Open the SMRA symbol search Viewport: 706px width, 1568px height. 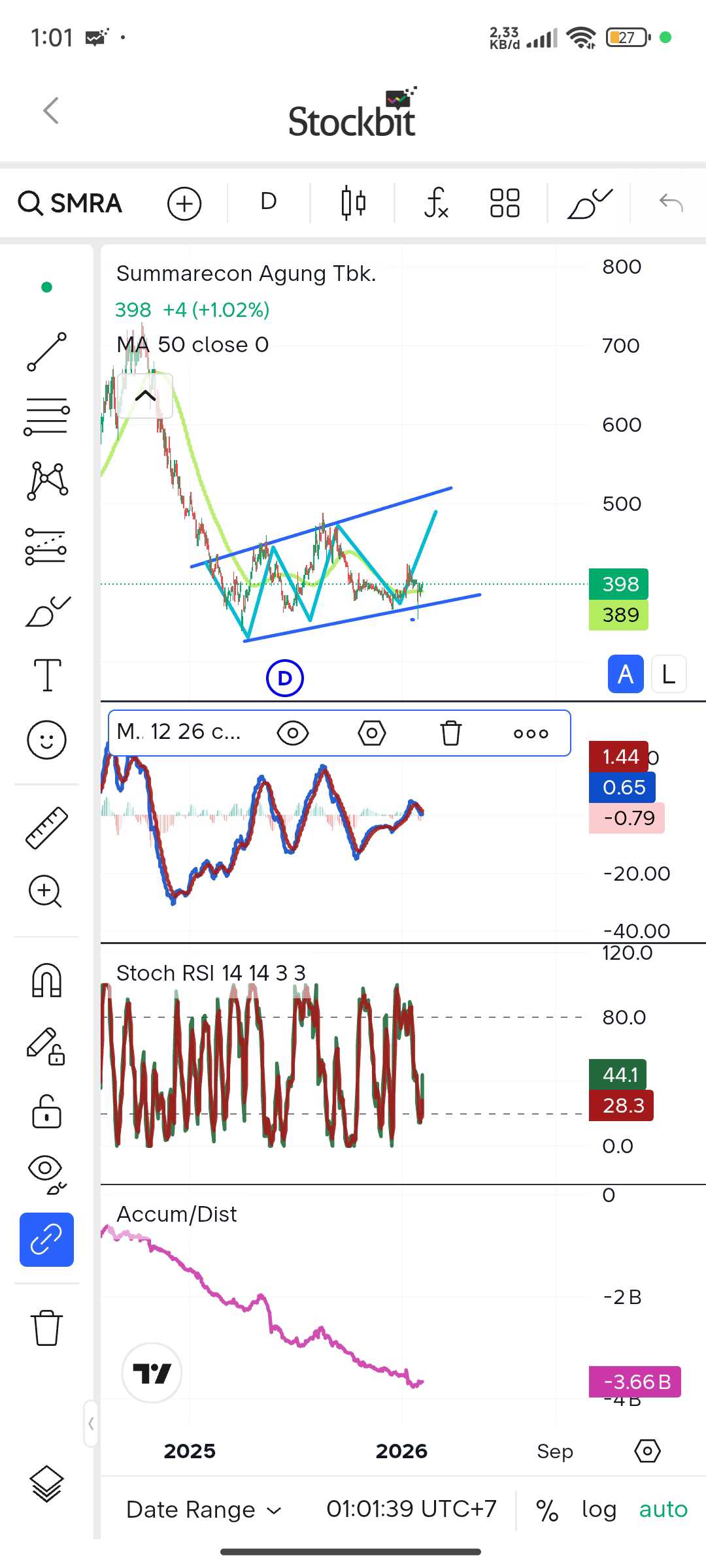point(71,203)
